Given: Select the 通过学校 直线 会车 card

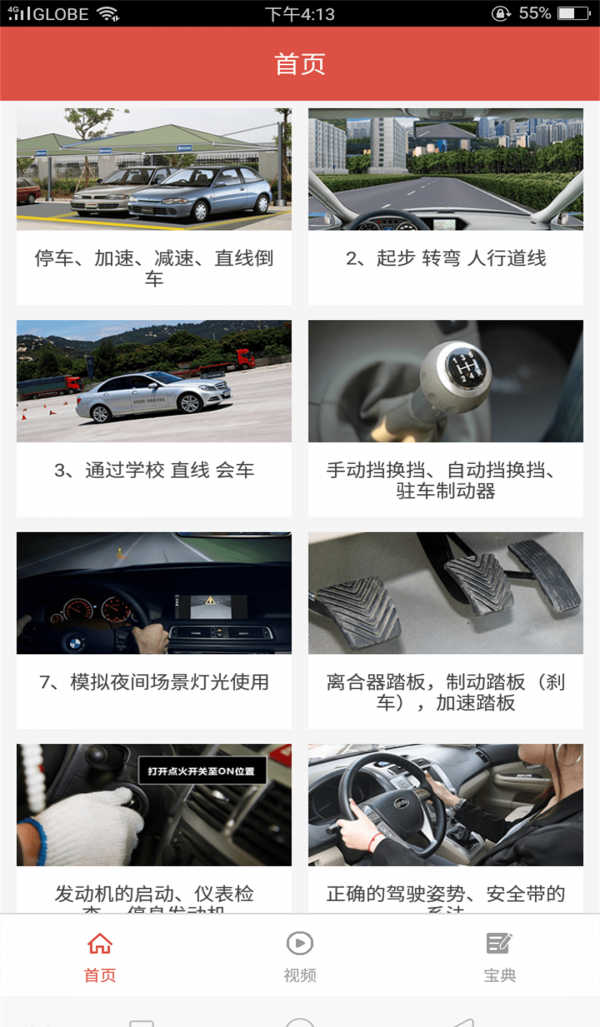Looking at the screenshot, I should pos(154,418).
